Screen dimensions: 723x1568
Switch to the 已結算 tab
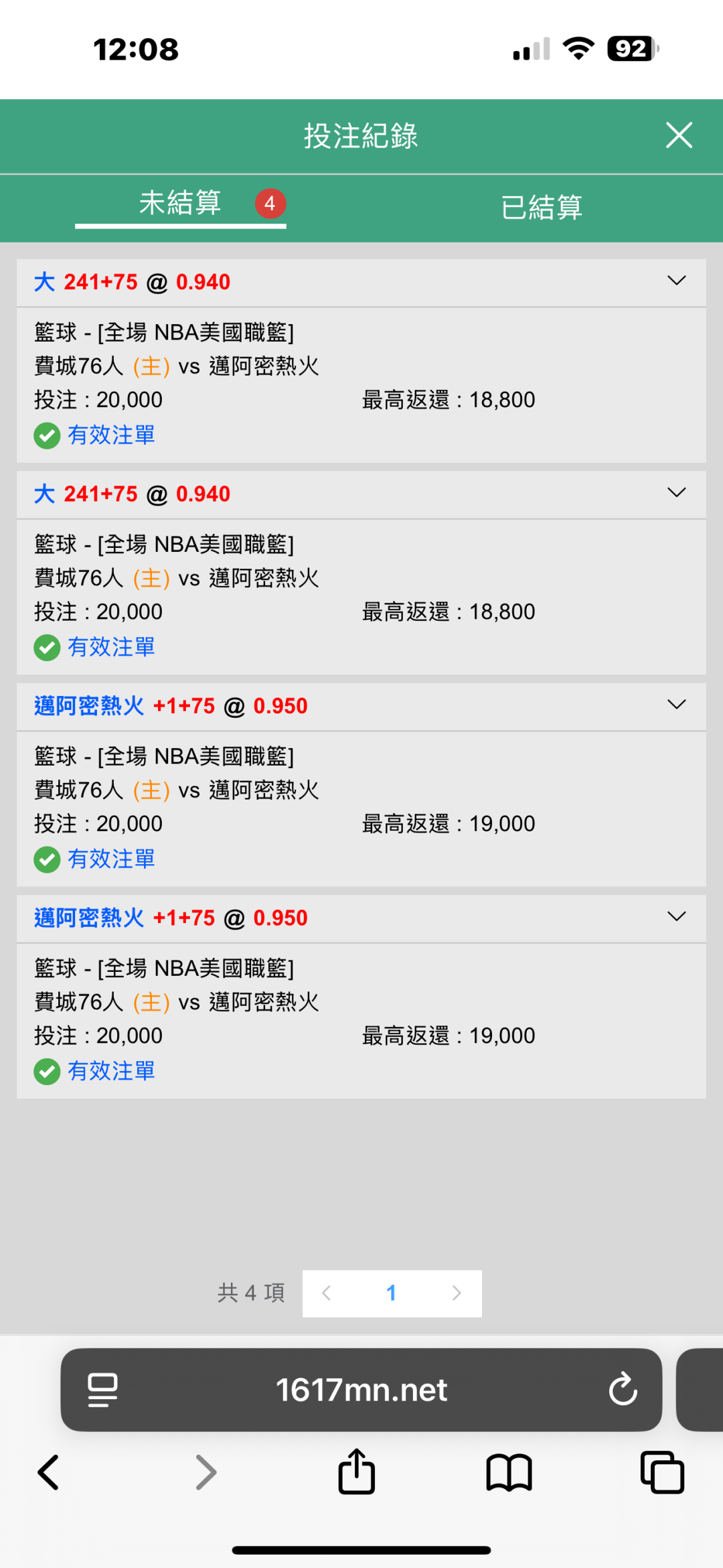click(x=542, y=207)
